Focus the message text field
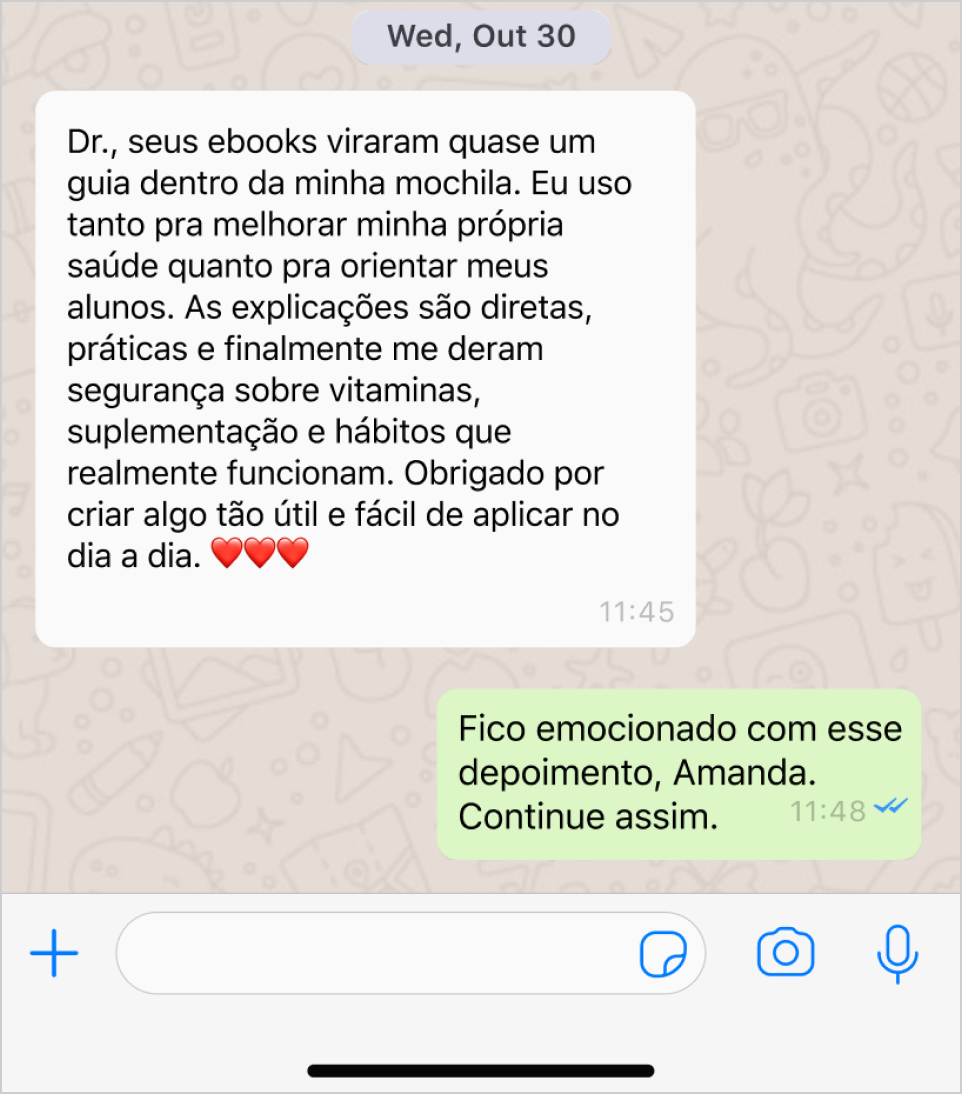The height and width of the screenshot is (1094, 962). (x=375, y=954)
